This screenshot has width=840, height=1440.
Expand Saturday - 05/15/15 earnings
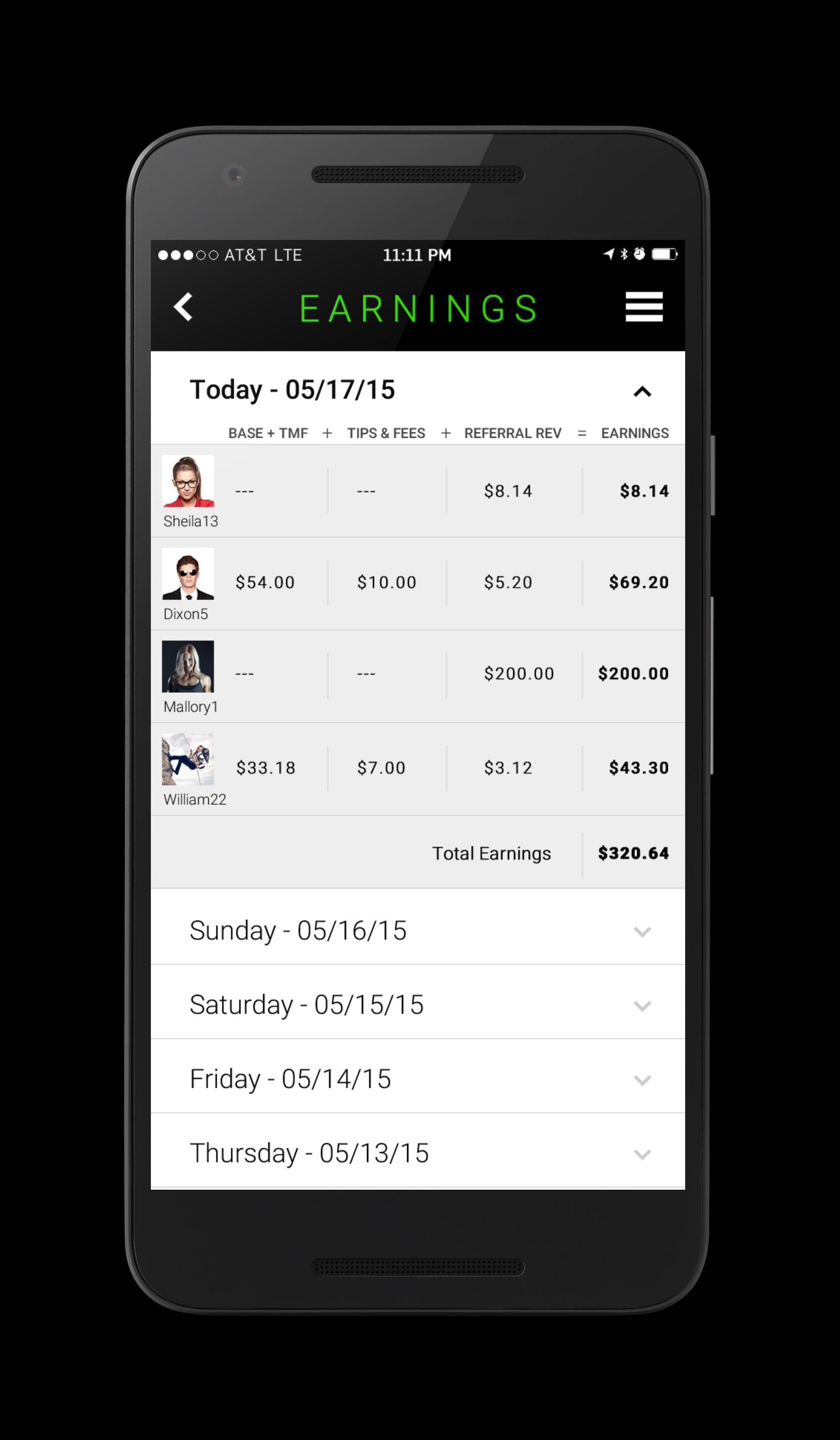click(642, 1006)
